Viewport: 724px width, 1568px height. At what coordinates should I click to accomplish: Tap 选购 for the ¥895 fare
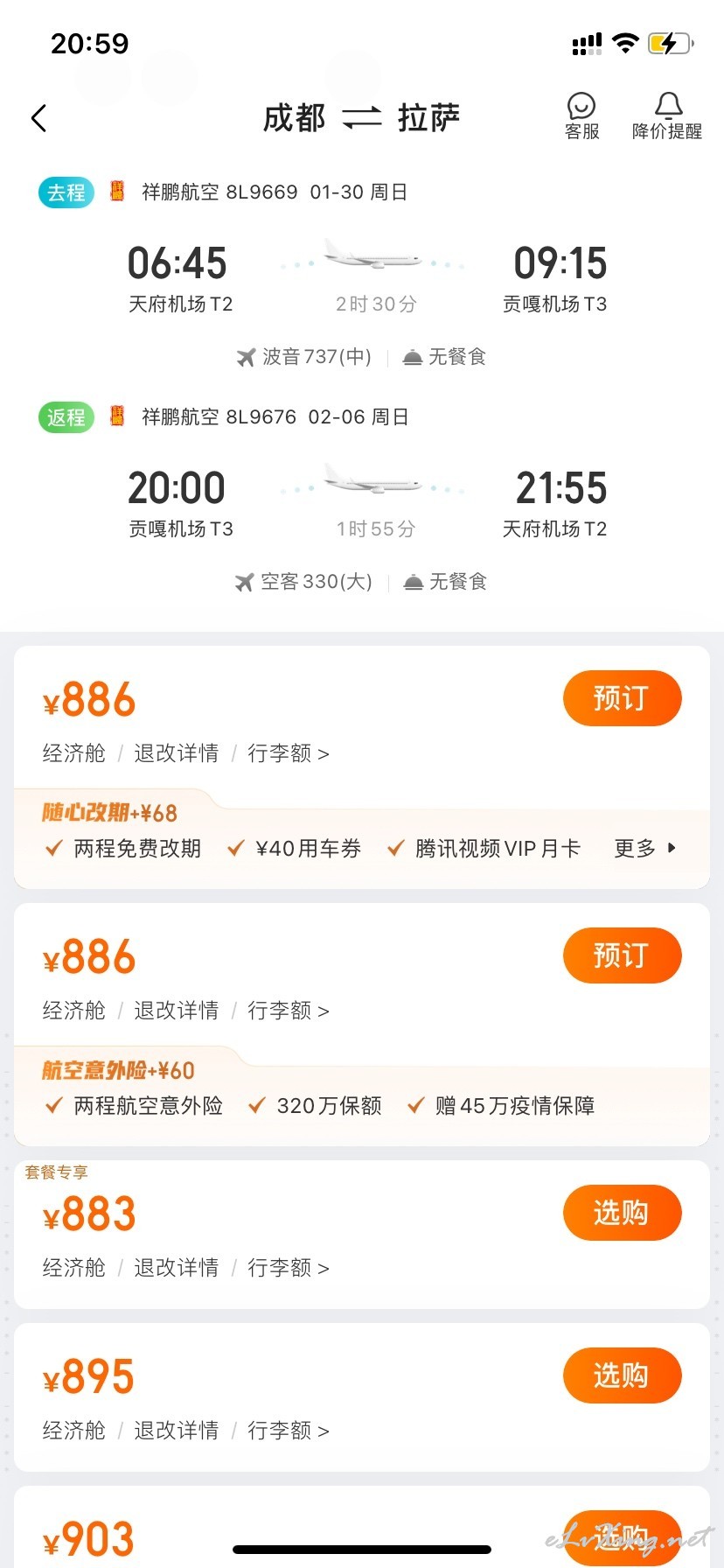point(622,1375)
